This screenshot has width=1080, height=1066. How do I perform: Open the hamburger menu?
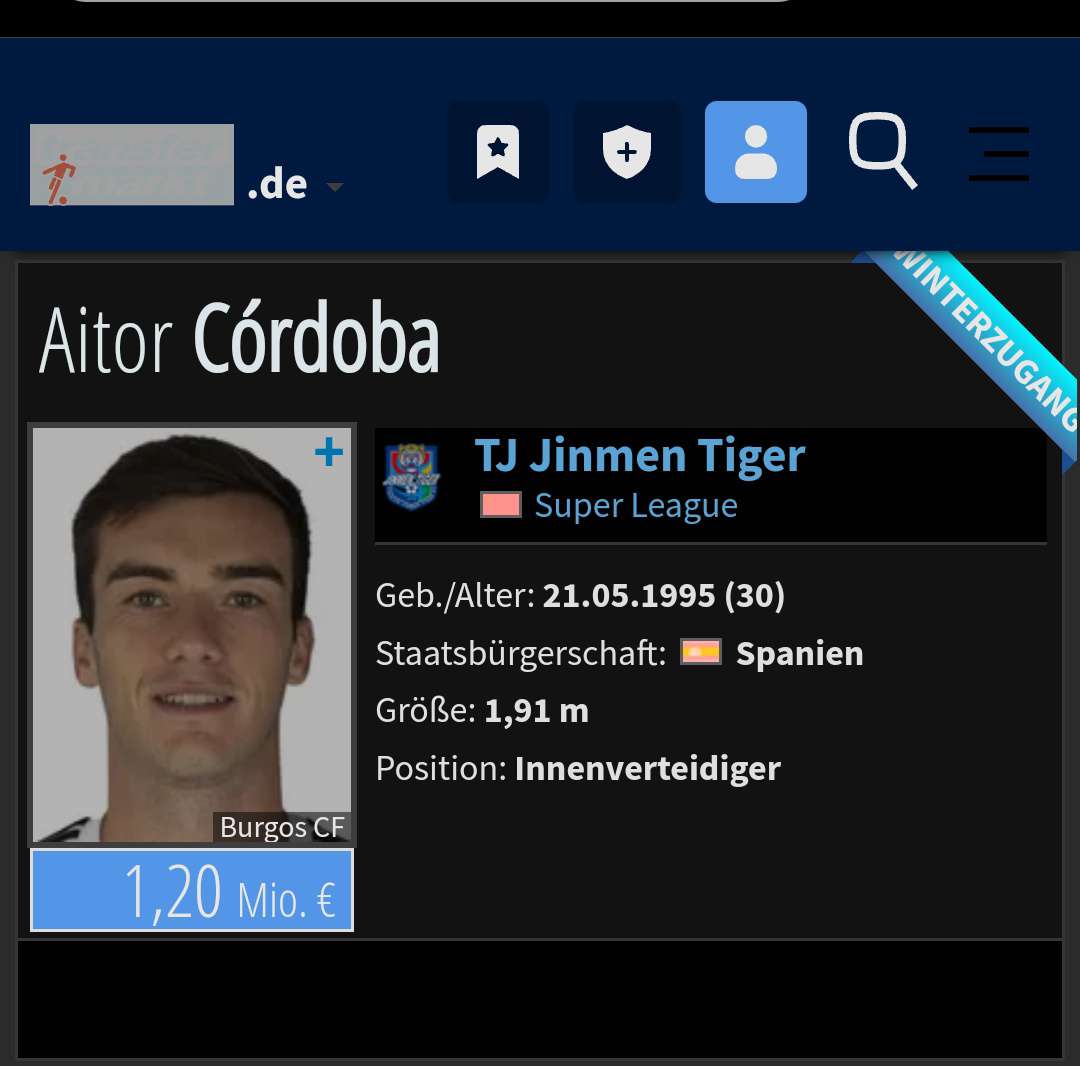pyautogui.click(x=998, y=153)
